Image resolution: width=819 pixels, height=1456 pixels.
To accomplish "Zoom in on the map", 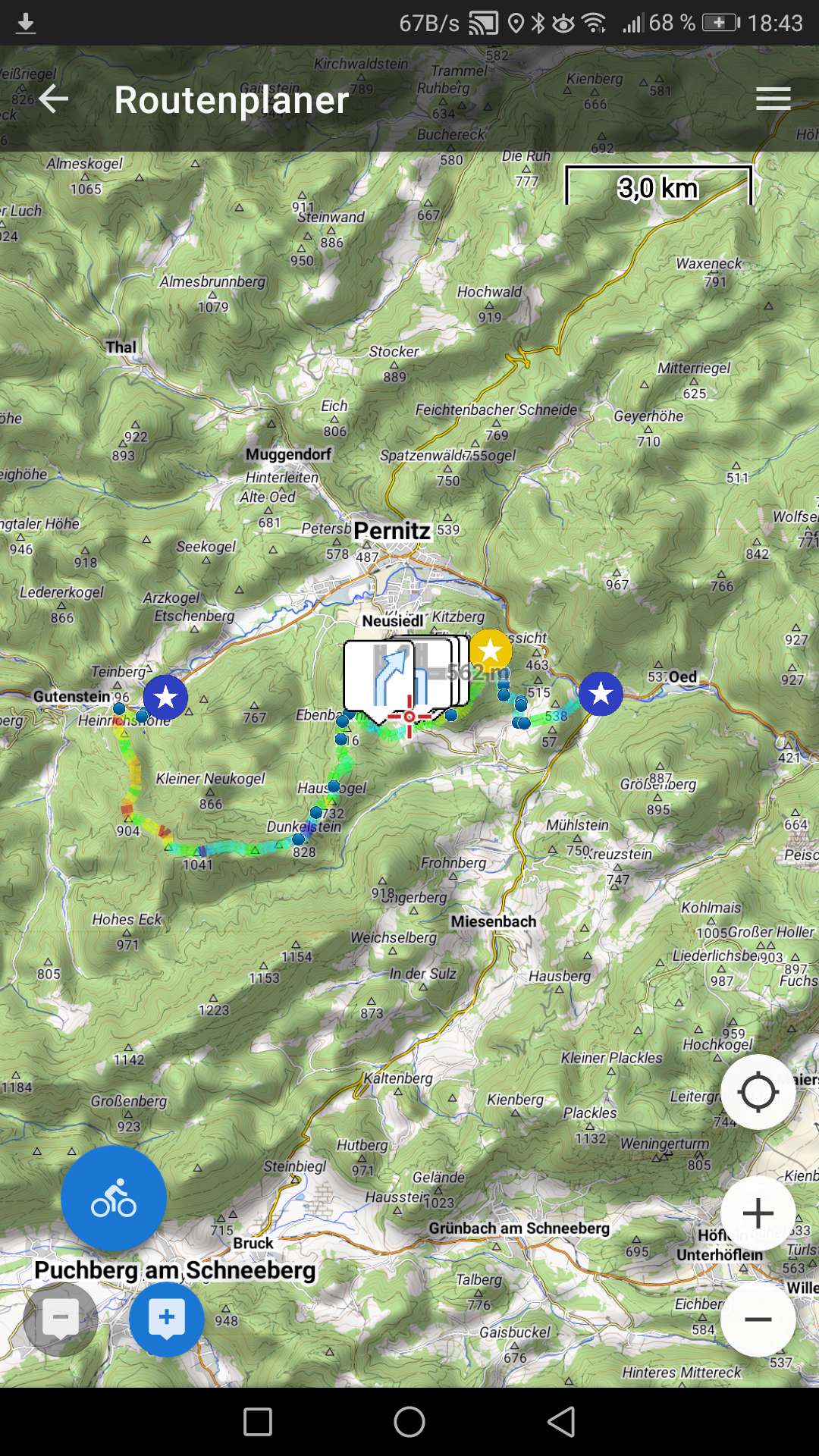I will [x=758, y=1213].
